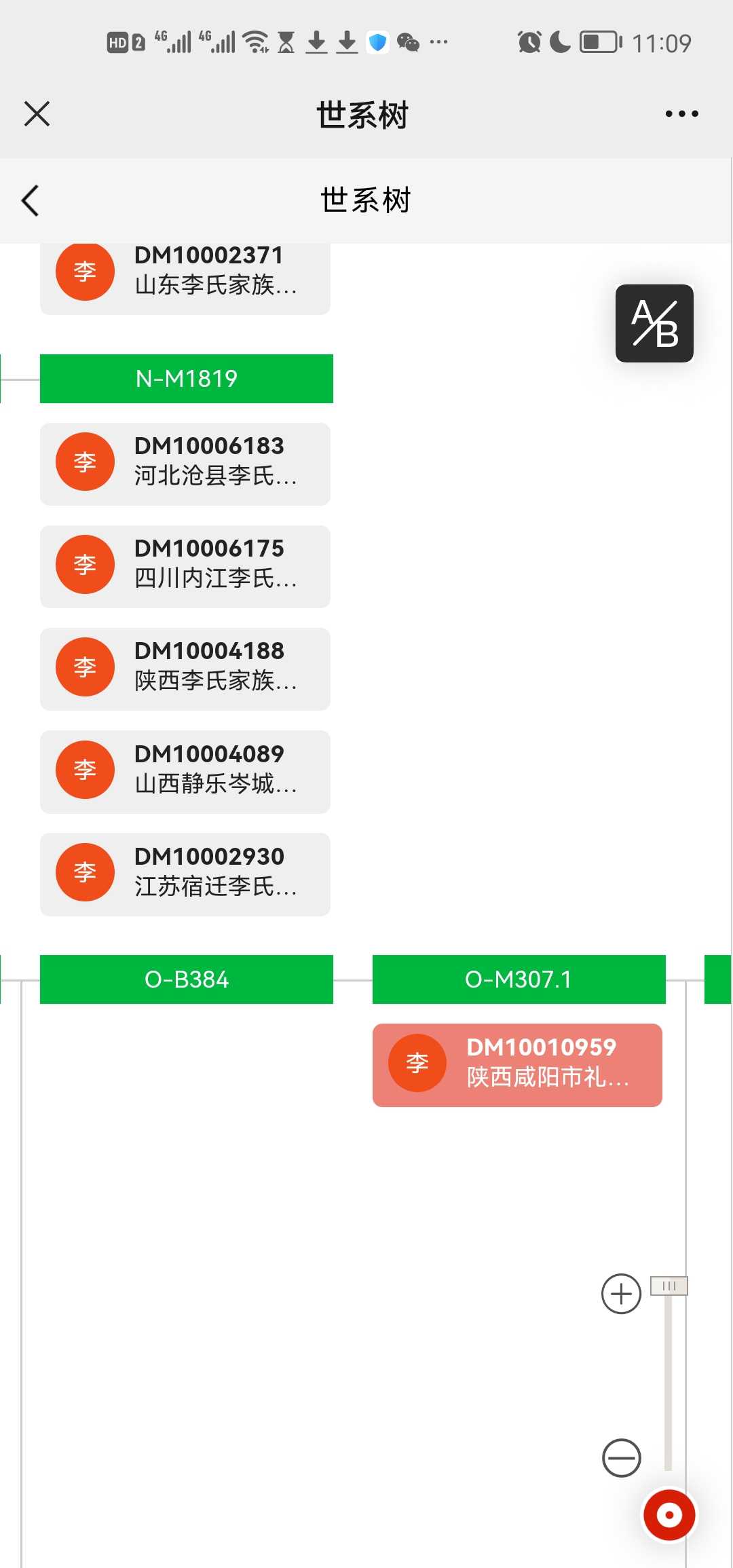Open card DM10006183 河北沧县李氏

(185, 464)
